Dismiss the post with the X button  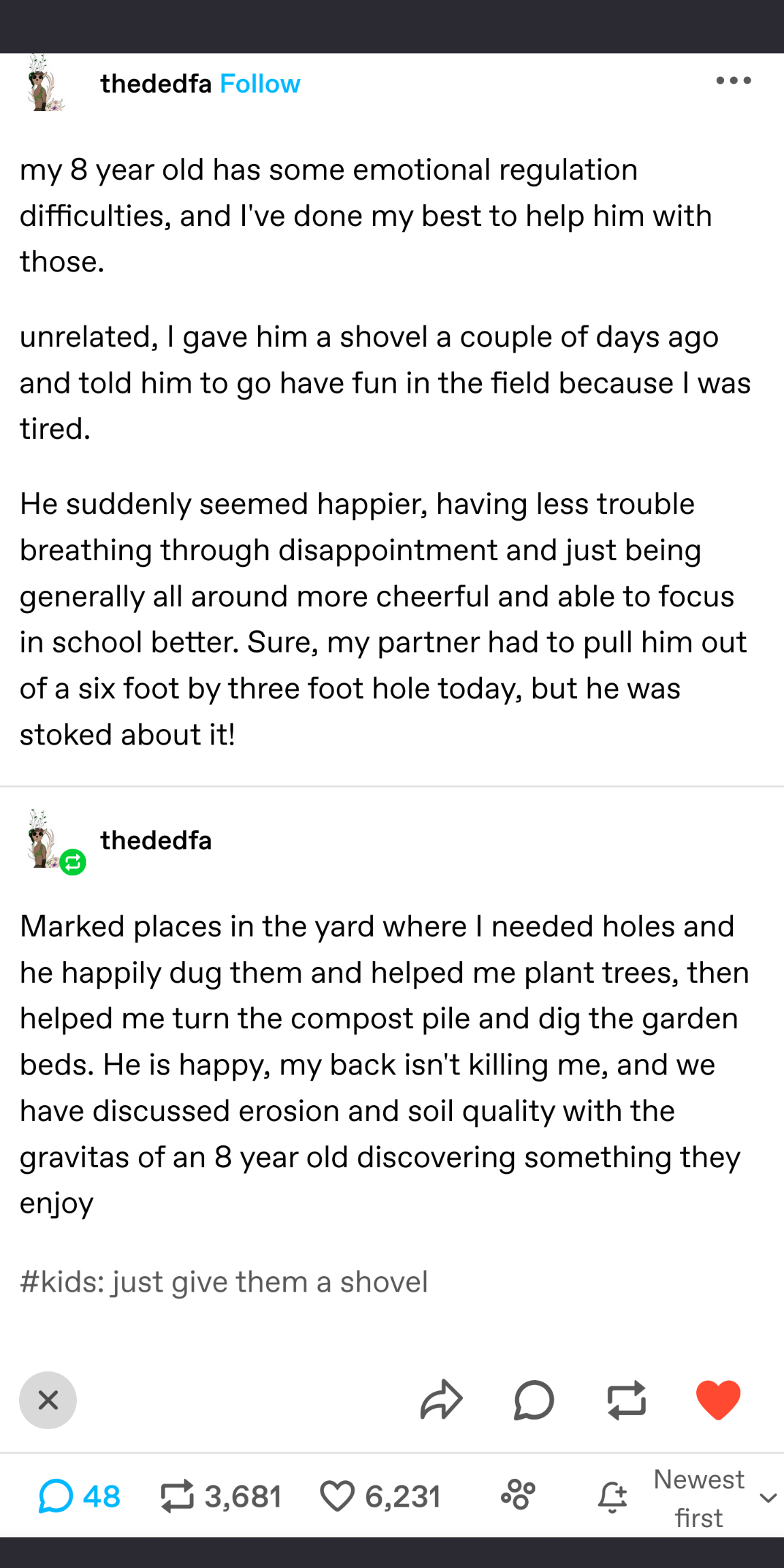coord(48,1400)
